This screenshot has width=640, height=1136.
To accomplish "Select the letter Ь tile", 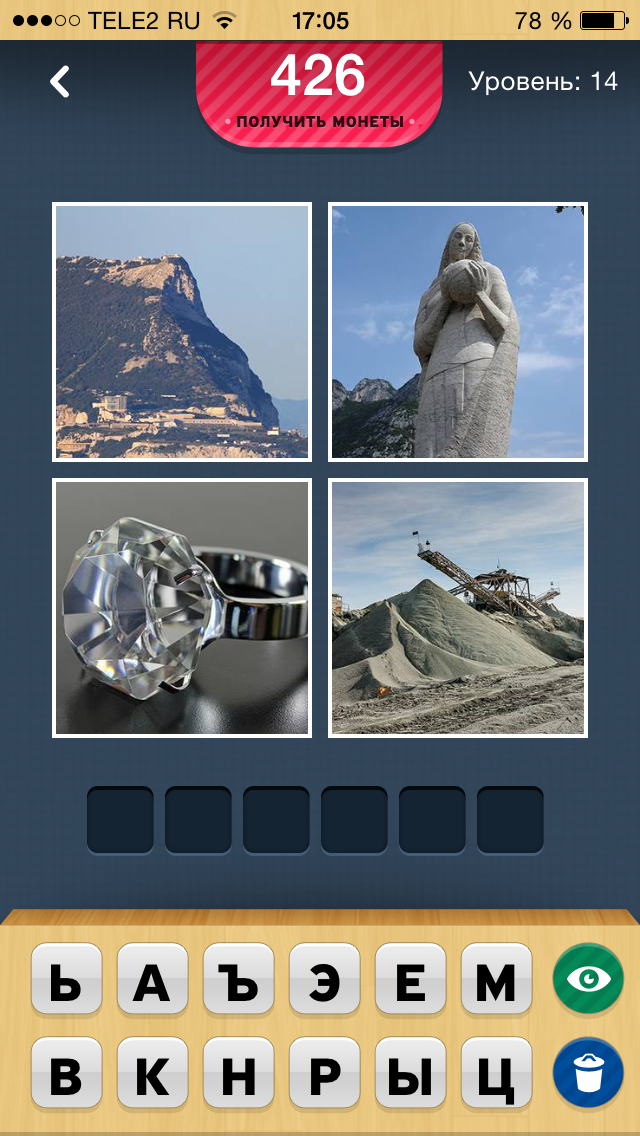I will (x=66, y=985).
